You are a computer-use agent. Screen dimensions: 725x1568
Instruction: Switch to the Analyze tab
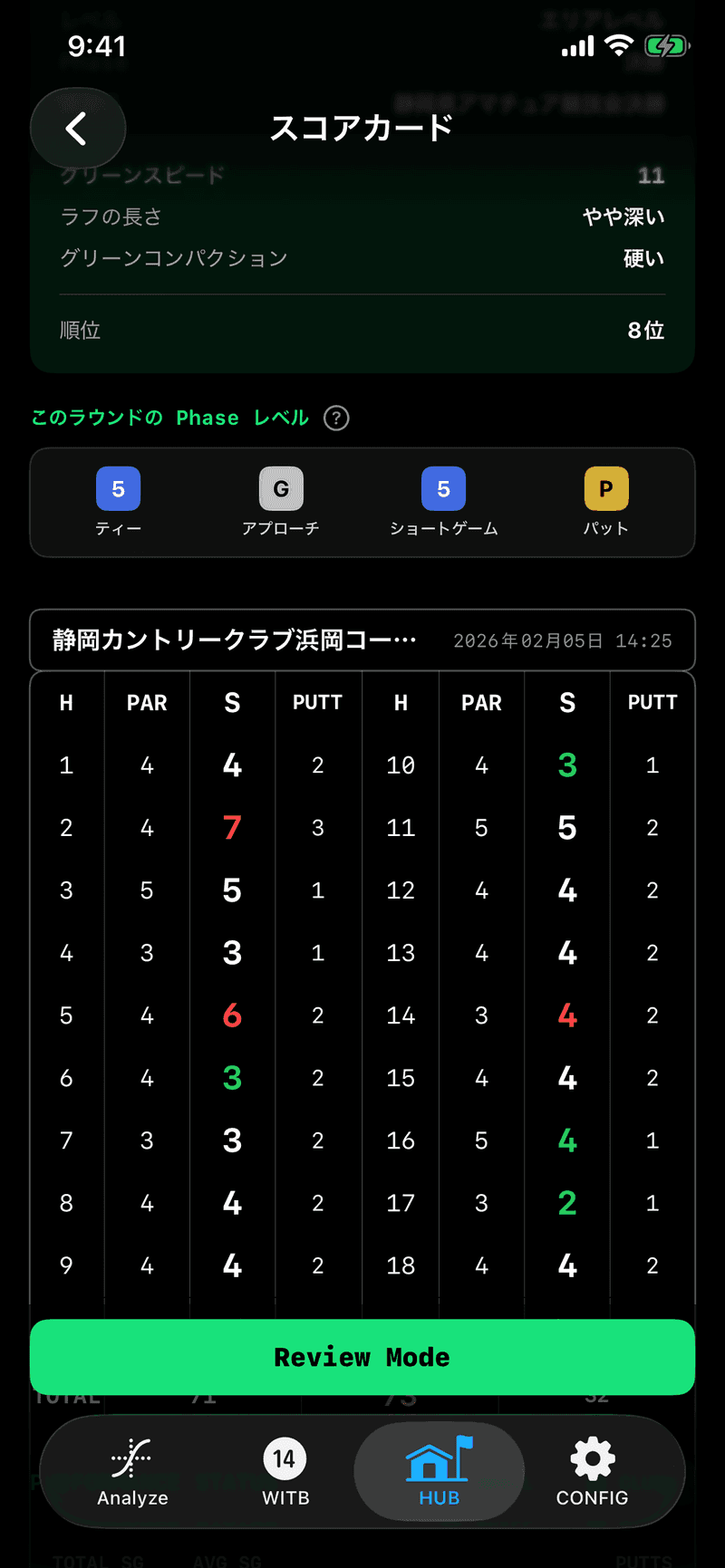132,1471
